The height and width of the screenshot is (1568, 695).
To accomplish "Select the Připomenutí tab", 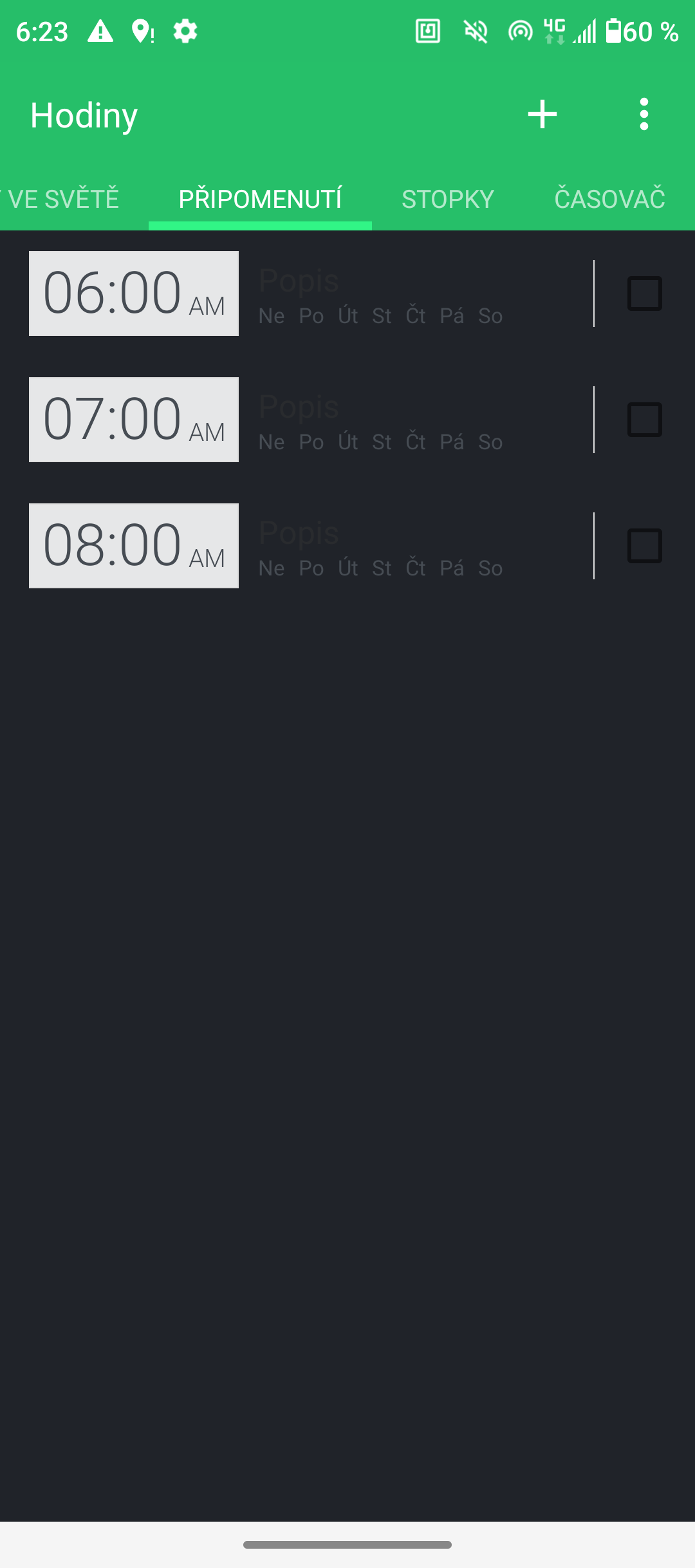I will click(x=260, y=199).
